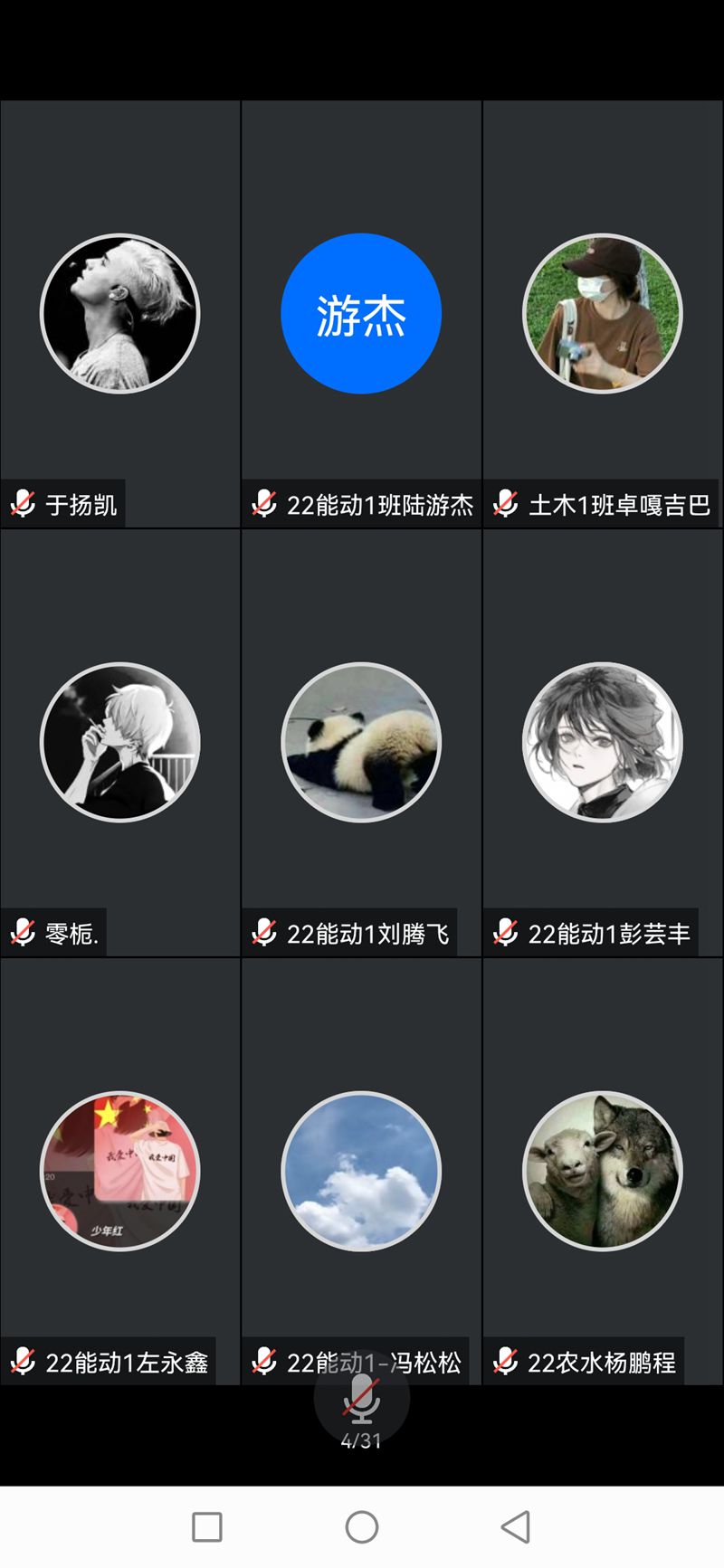Select the 22能动1班陆游杰 tile
Screen dimensions: 724x1568
(361, 314)
